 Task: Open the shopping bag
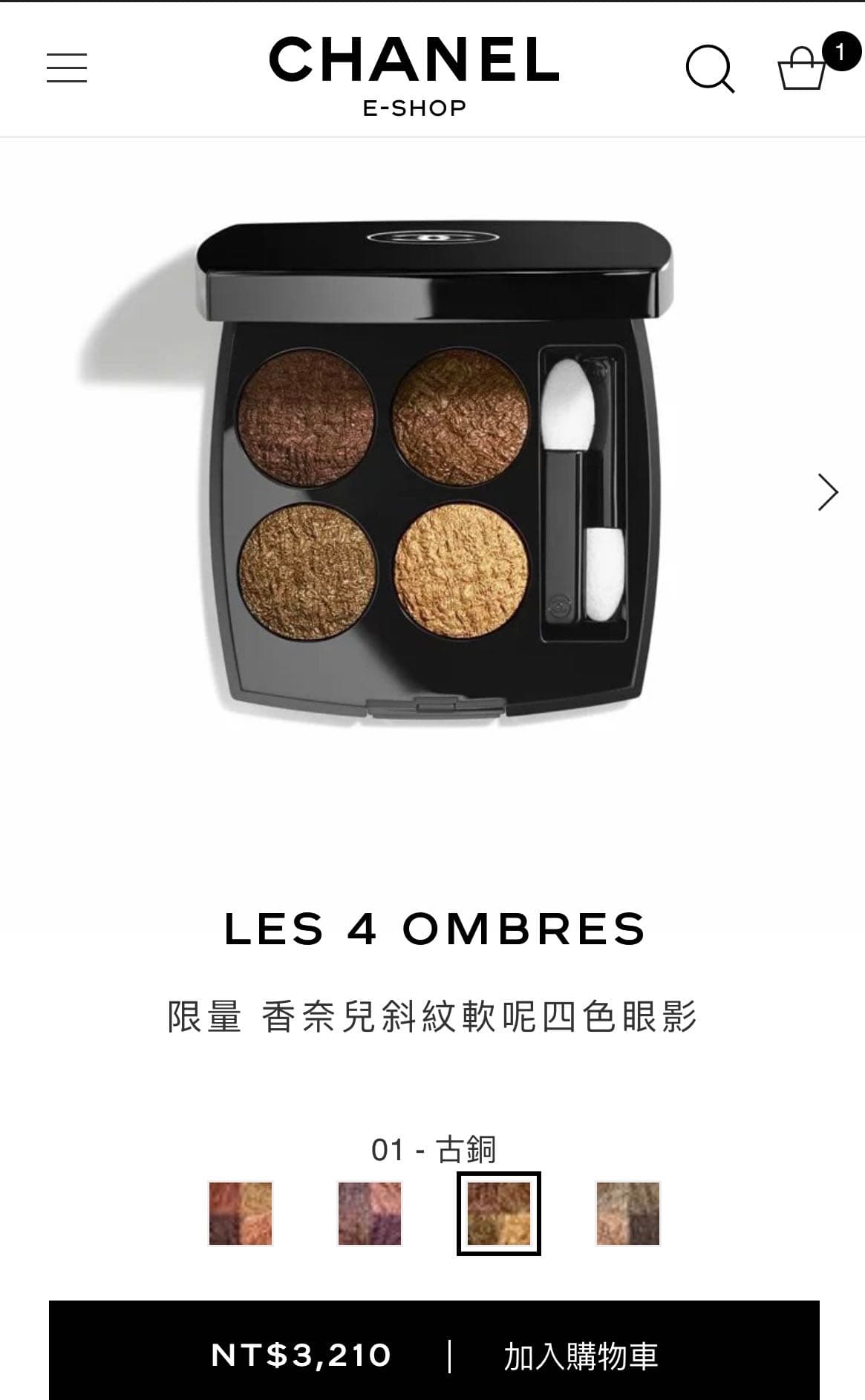(802, 69)
